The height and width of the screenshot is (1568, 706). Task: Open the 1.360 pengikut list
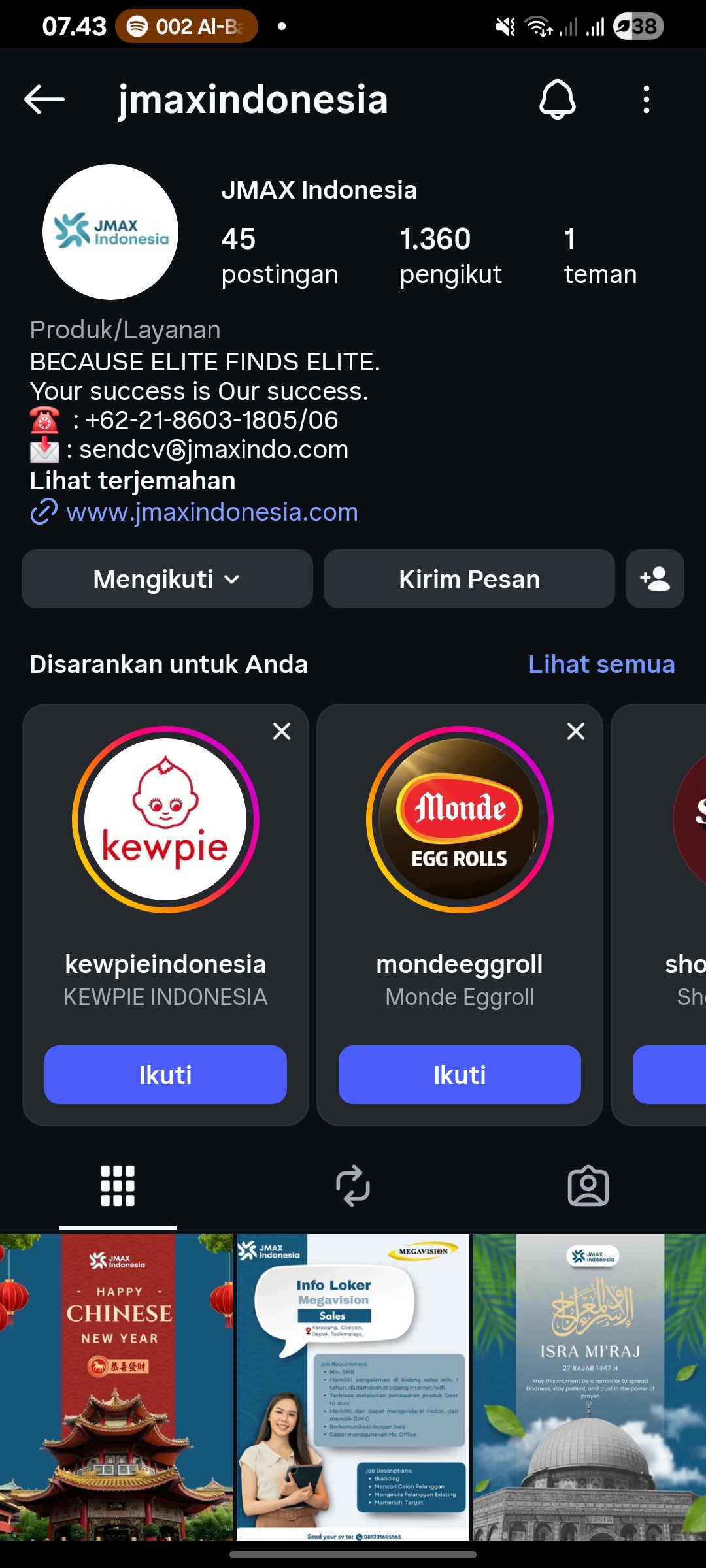point(450,256)
